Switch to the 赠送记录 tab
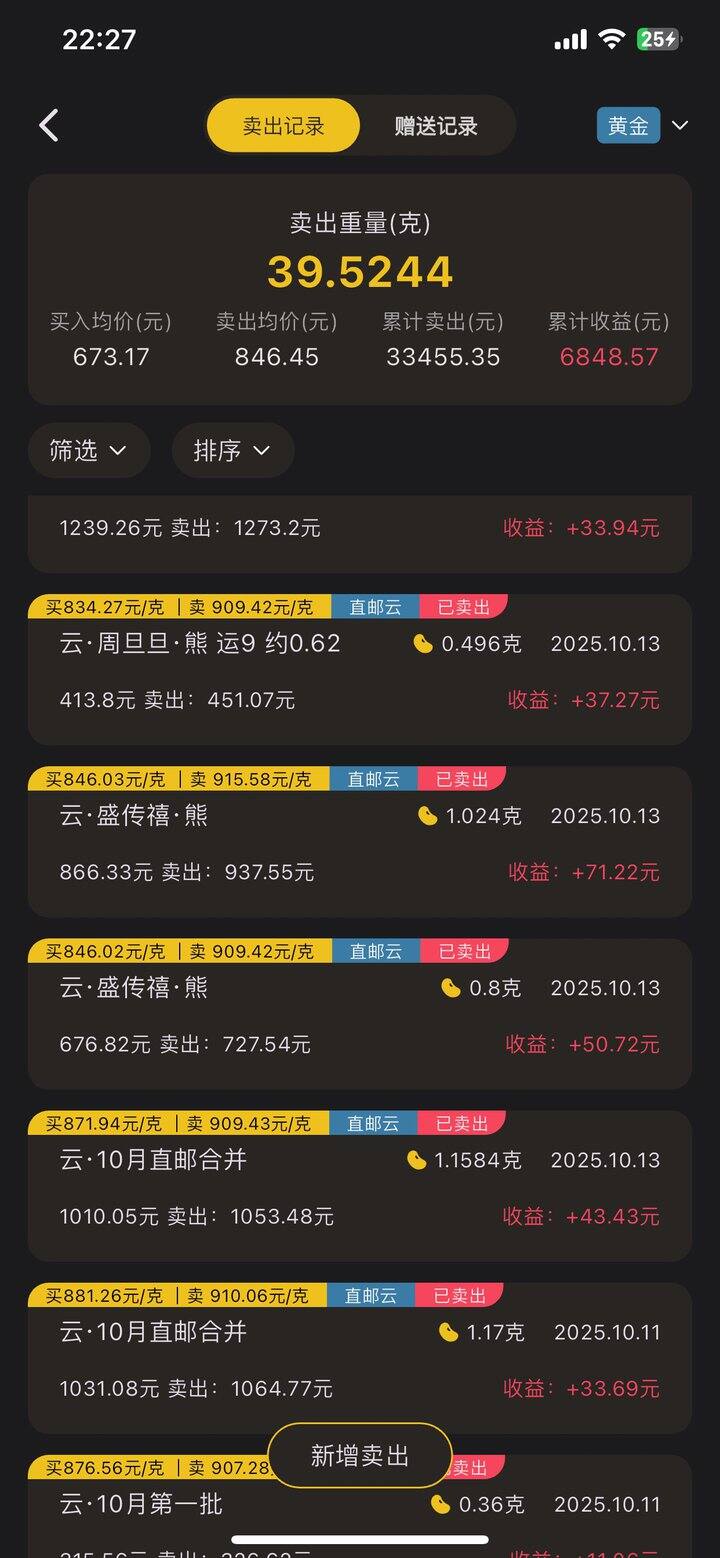Image resolution: width=720 pixels, height=1558 pixels. pos(436,126)
